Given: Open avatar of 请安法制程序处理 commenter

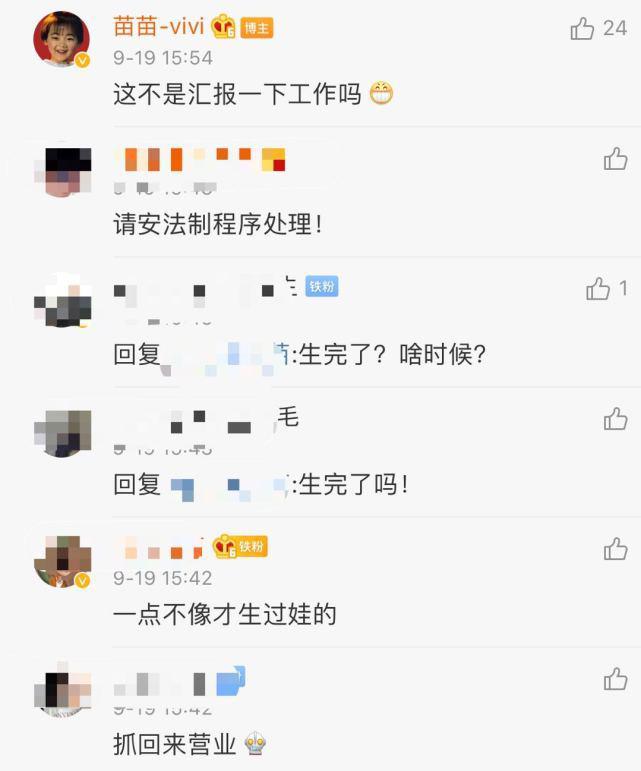Looking at the screenshot, I should (x=62, y=170).
